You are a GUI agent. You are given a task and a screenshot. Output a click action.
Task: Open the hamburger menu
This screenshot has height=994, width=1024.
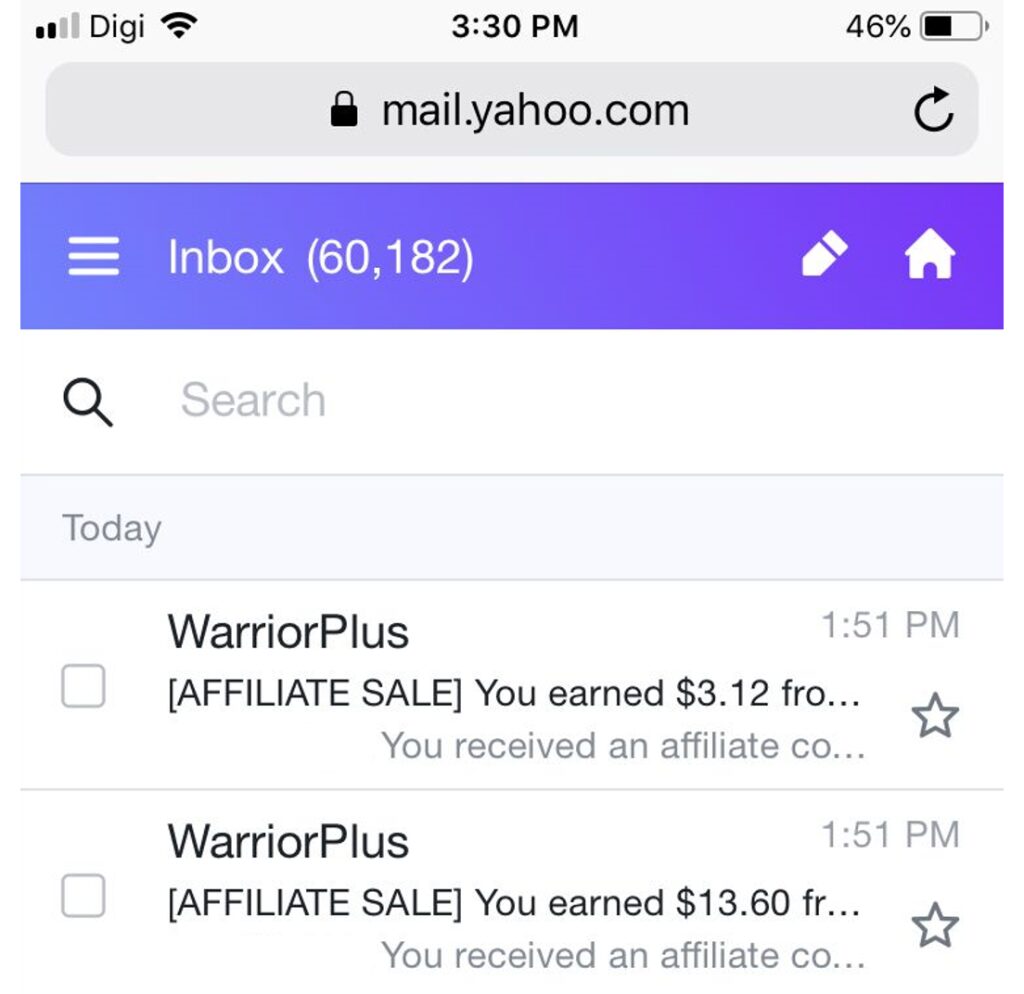93,257
